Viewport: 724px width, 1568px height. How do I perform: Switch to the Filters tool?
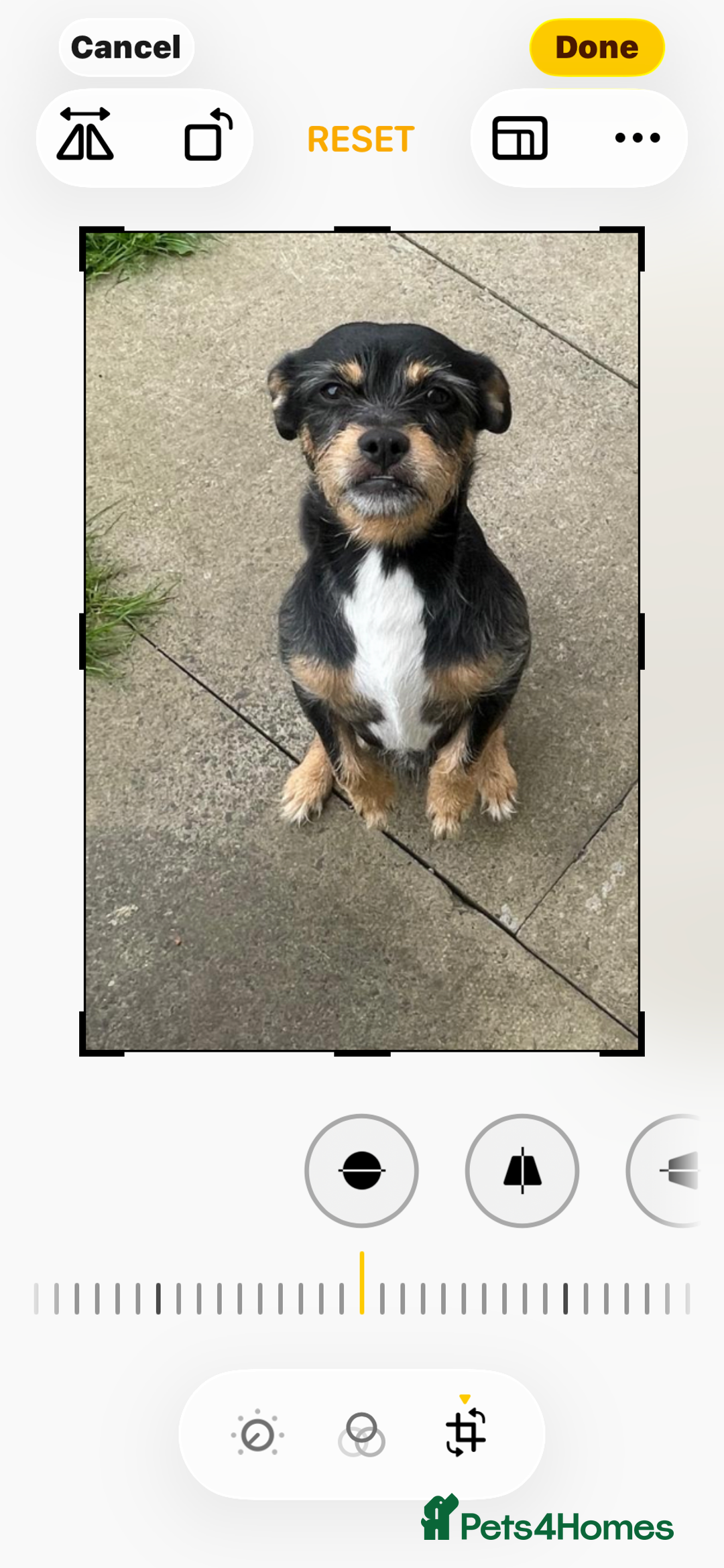pos(362,1434)
